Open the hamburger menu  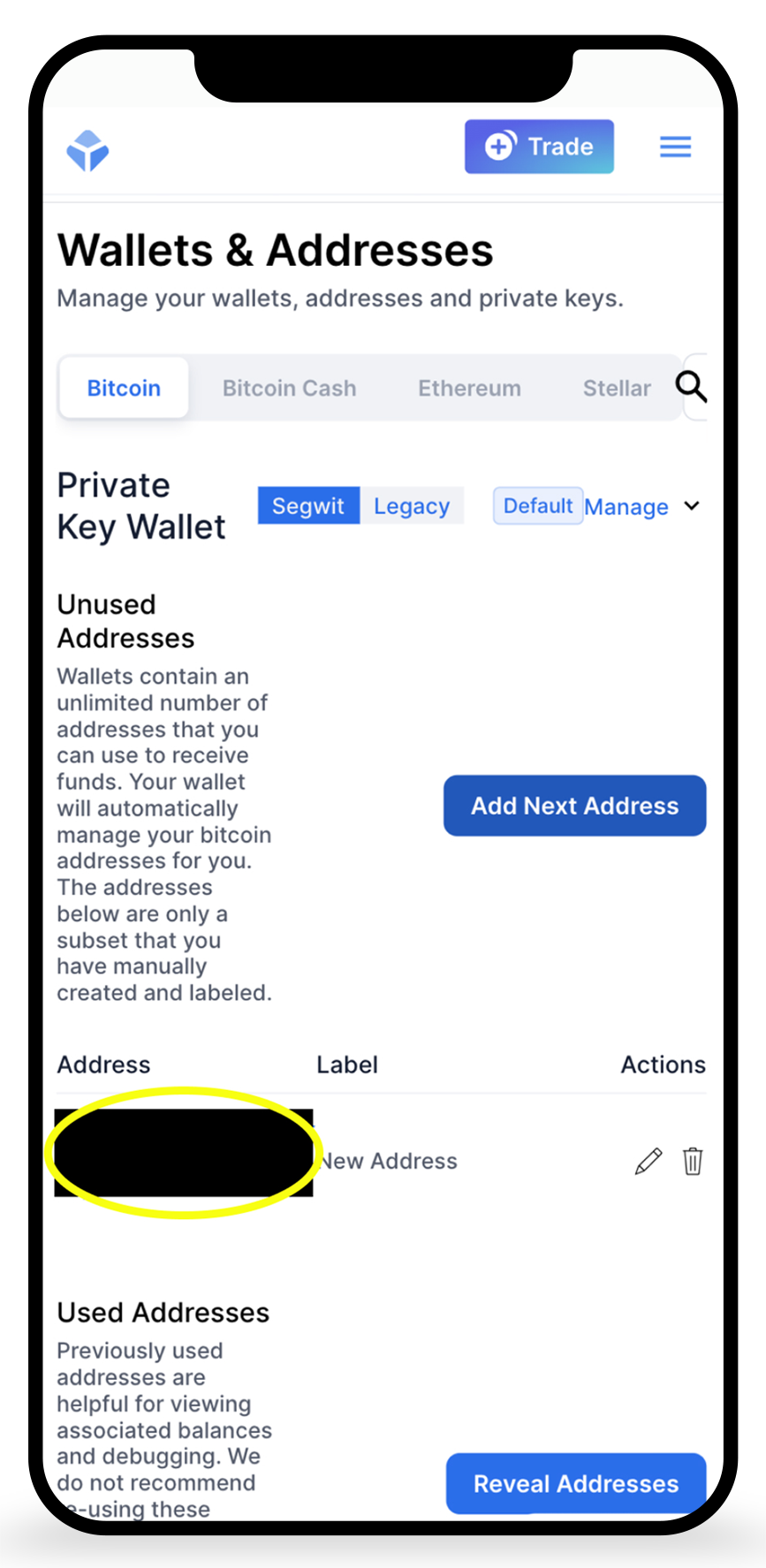click(675, 147)
